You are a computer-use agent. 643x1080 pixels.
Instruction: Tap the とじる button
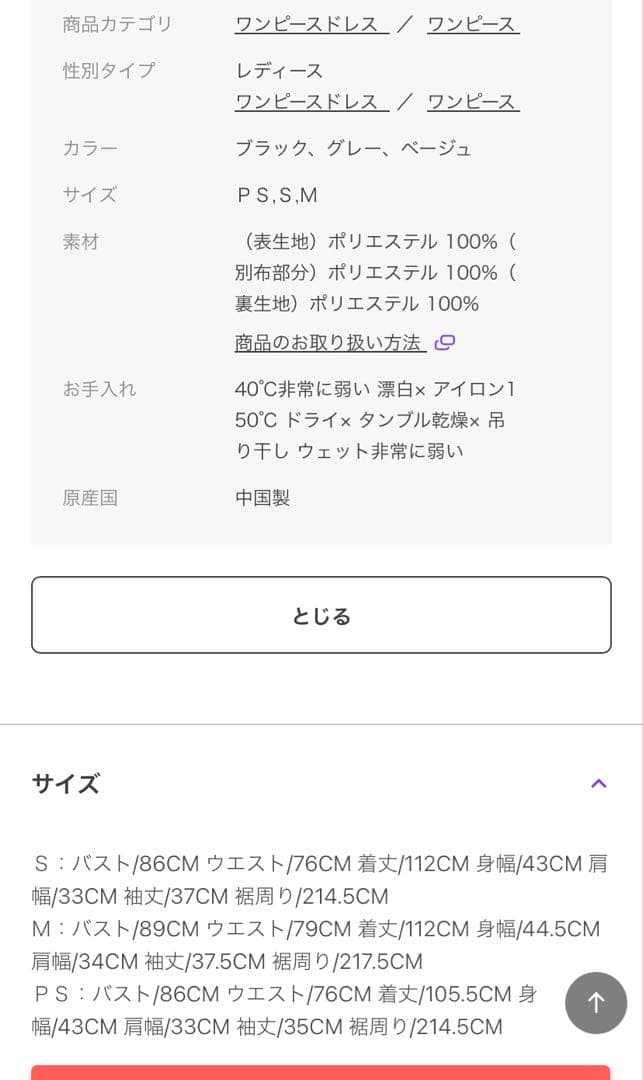pyautogui.click(x=321, y=616)
